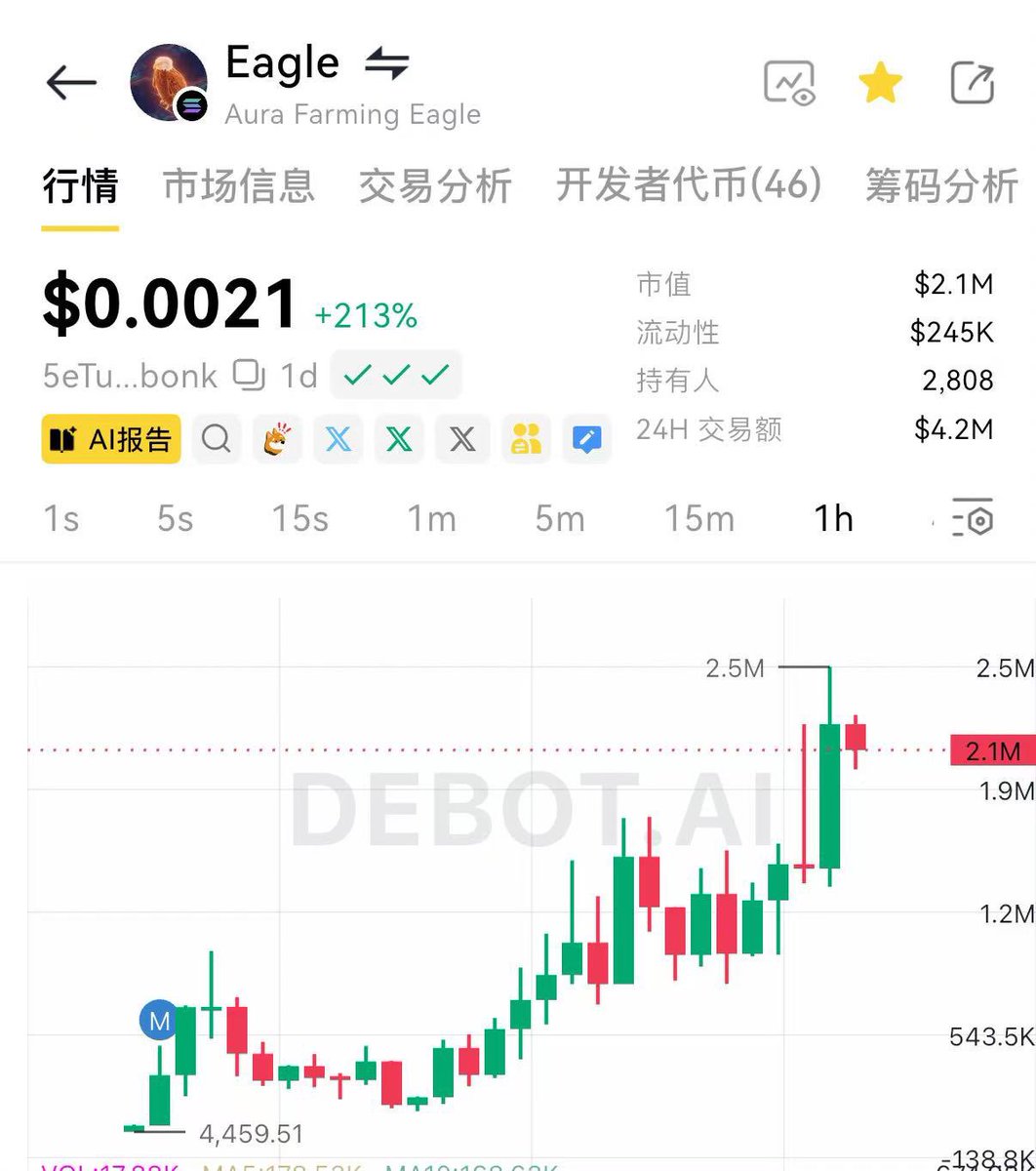The image size is (1036, 1171).
Task: Switch to the 市场信息 tab
Action: 238,185
